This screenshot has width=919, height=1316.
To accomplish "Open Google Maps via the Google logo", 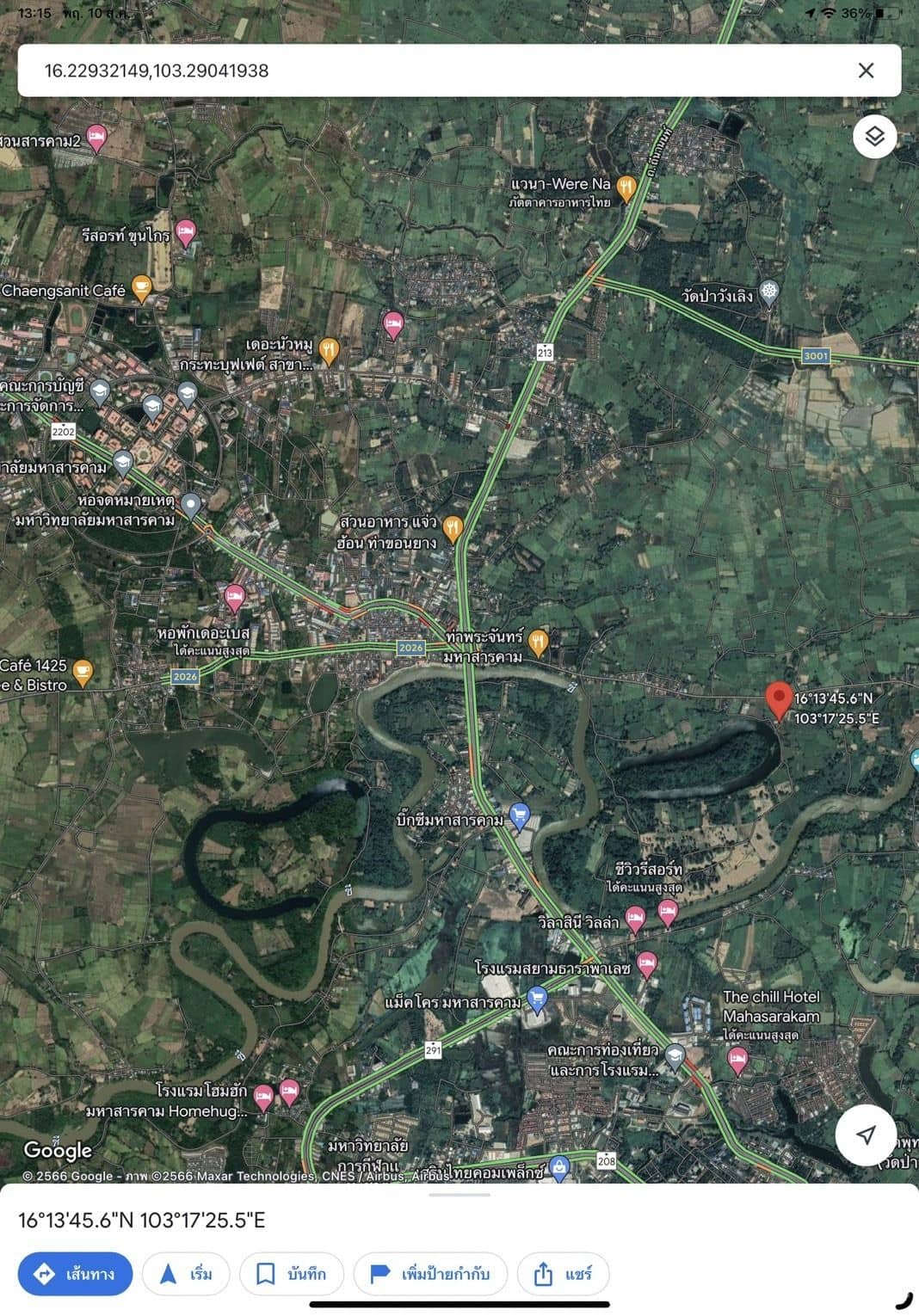I will [57, 1149].
